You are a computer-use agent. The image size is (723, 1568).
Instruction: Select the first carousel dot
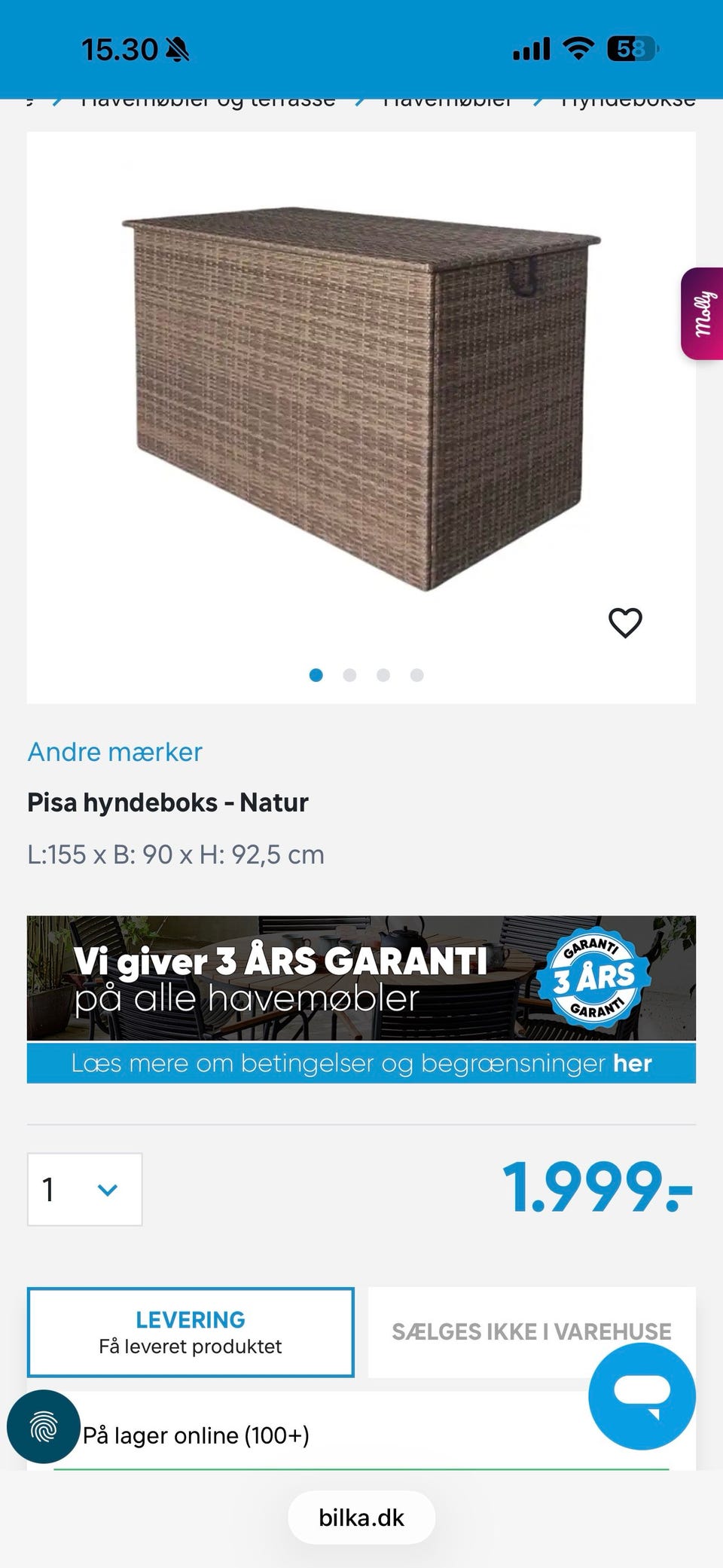(x=316, y=676)
